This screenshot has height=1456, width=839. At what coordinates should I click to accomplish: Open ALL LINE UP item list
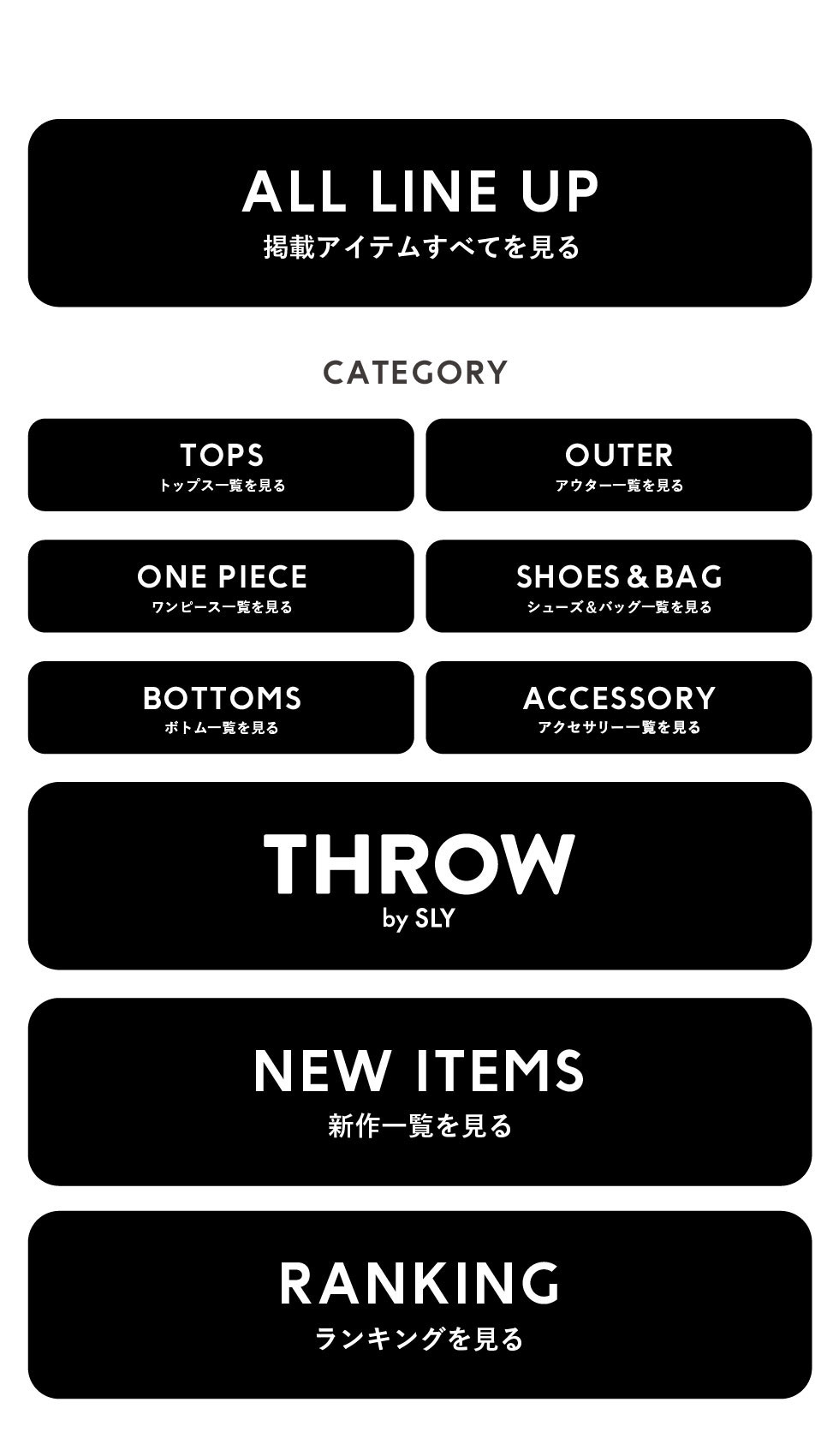pyautogui.click(x=419, y=213)
